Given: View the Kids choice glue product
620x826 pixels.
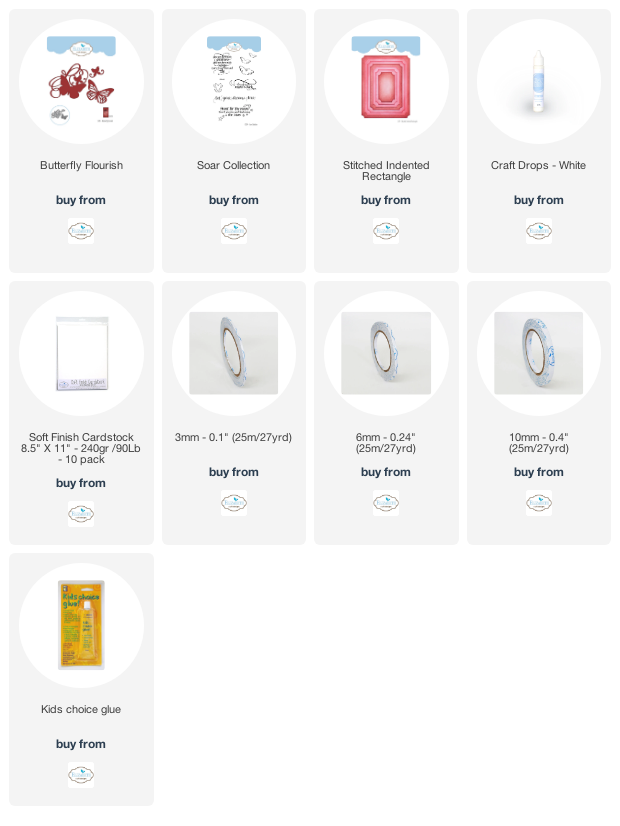Looking at the screenshot, I should tap(81, 625).
